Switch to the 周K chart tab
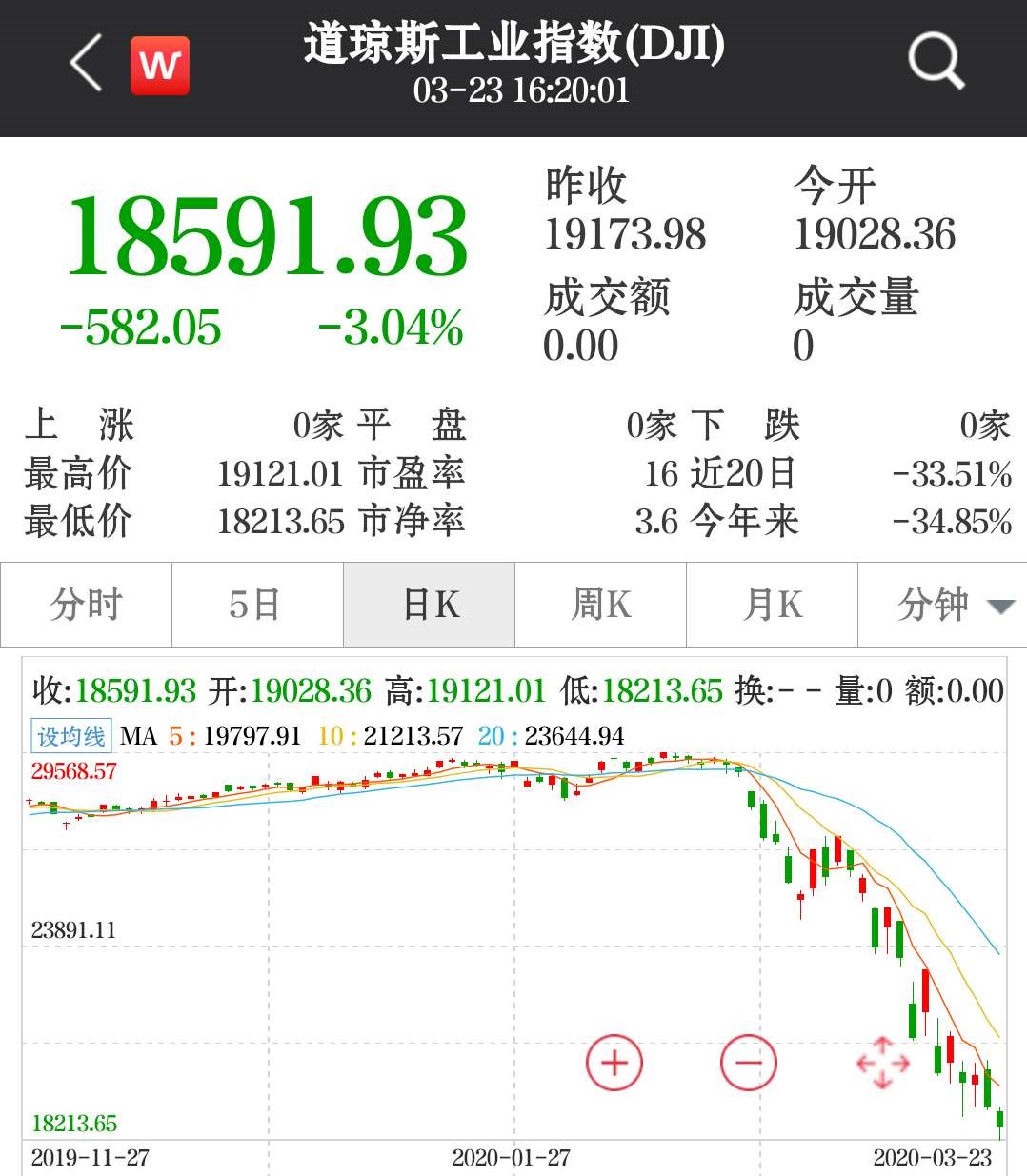The width and height of the screenshot is (1027, 1176). click(601, 605)
